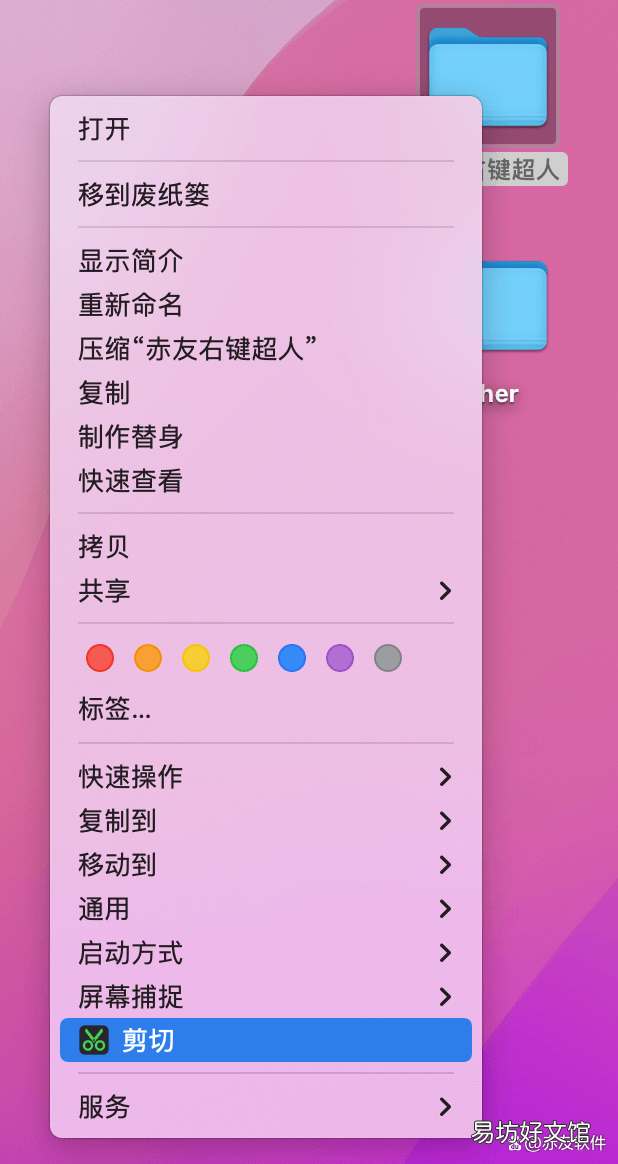Expand the 共享 submenu
Viewport: 618px width, 1164px height.
tap(266, 590)
